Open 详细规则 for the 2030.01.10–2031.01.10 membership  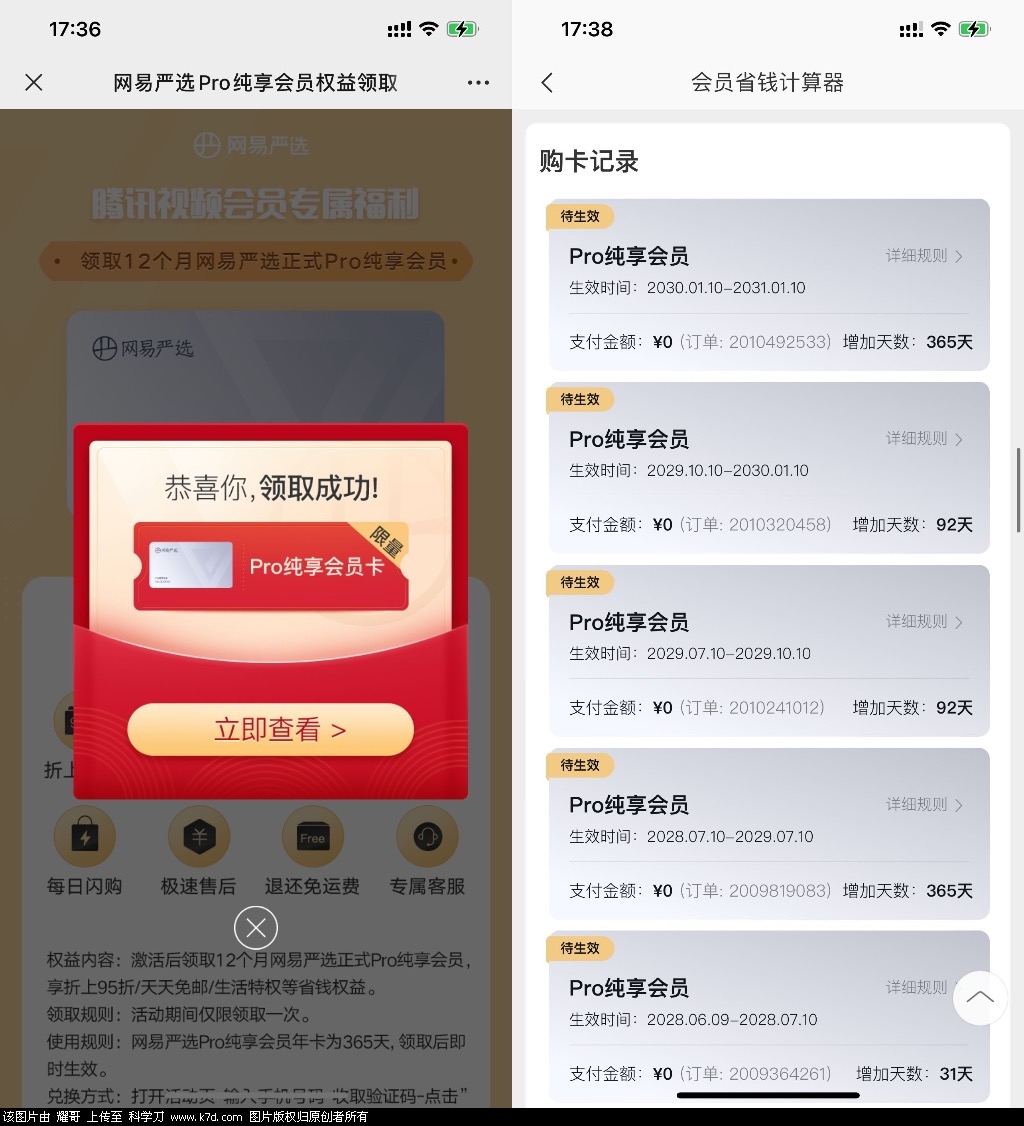click(924, 256)
